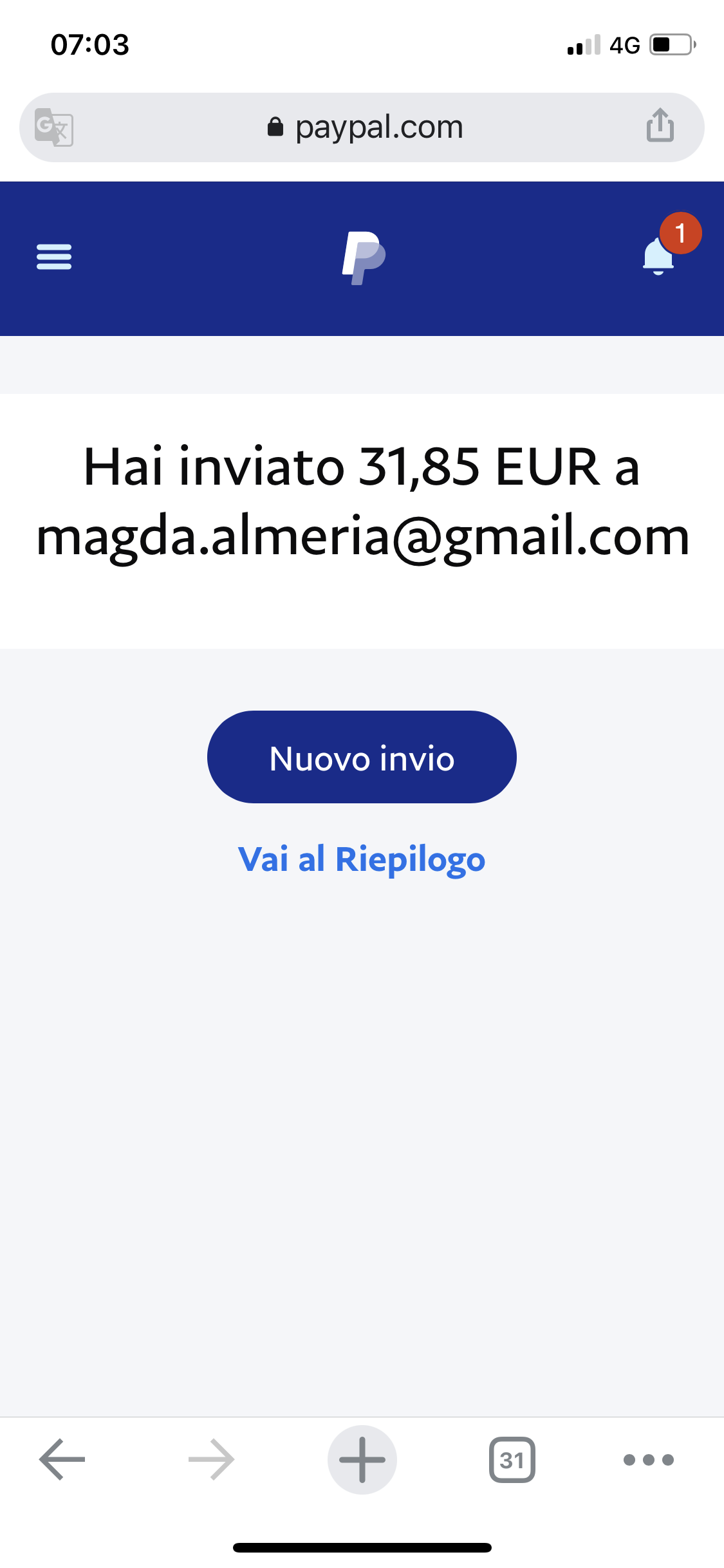Share this page from the address bar
724x1568 pixels.
[660, 126]
